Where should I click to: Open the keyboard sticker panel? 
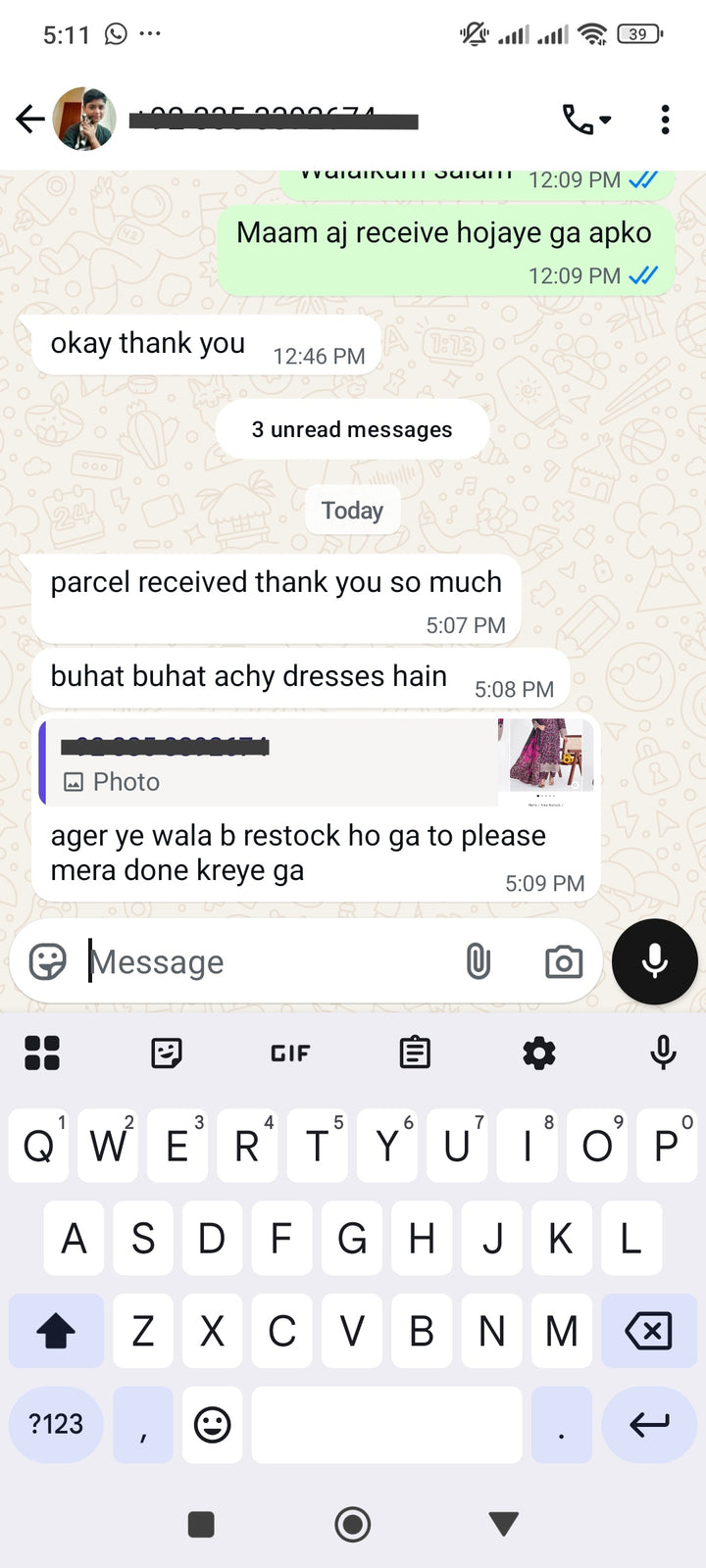coord(167,1053)
